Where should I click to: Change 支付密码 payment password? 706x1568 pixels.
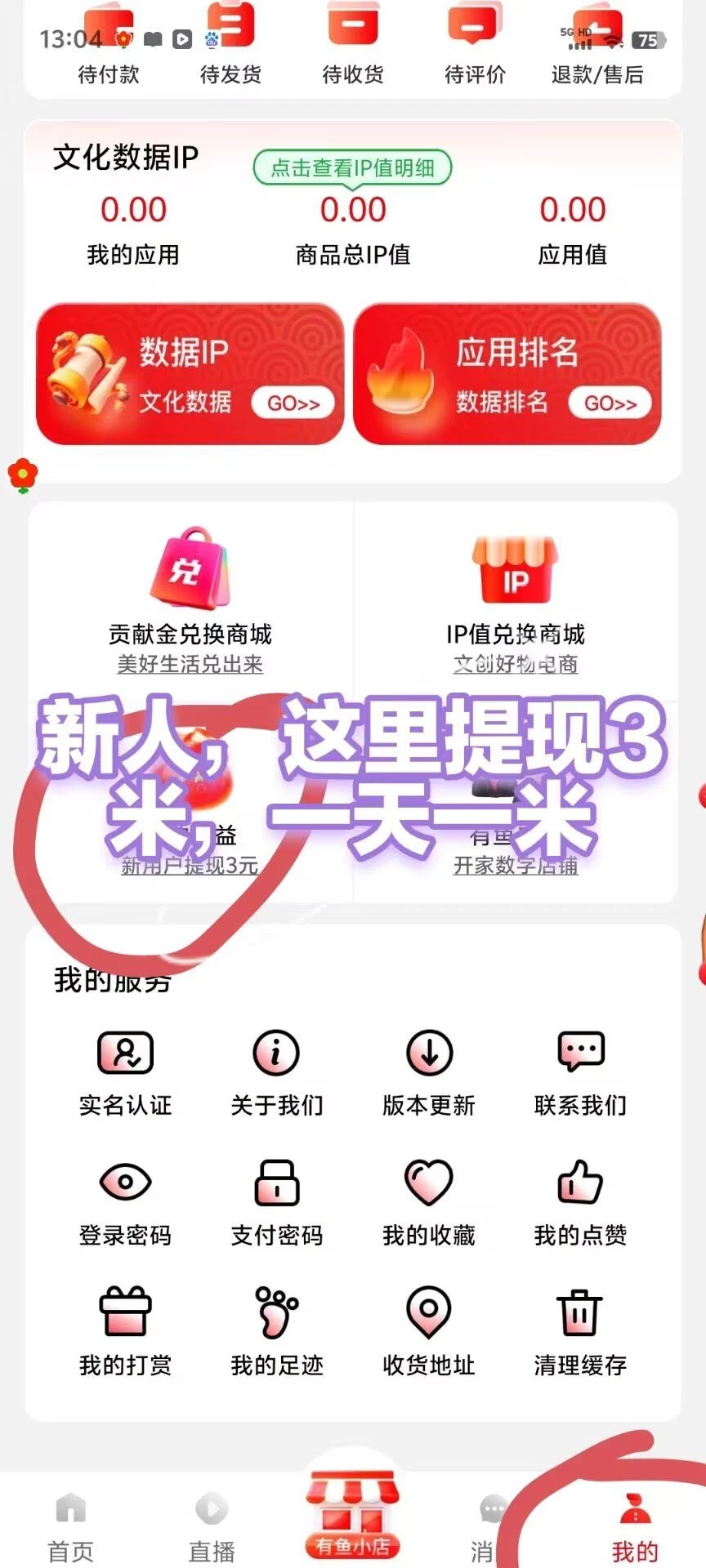coord(276,1202)
